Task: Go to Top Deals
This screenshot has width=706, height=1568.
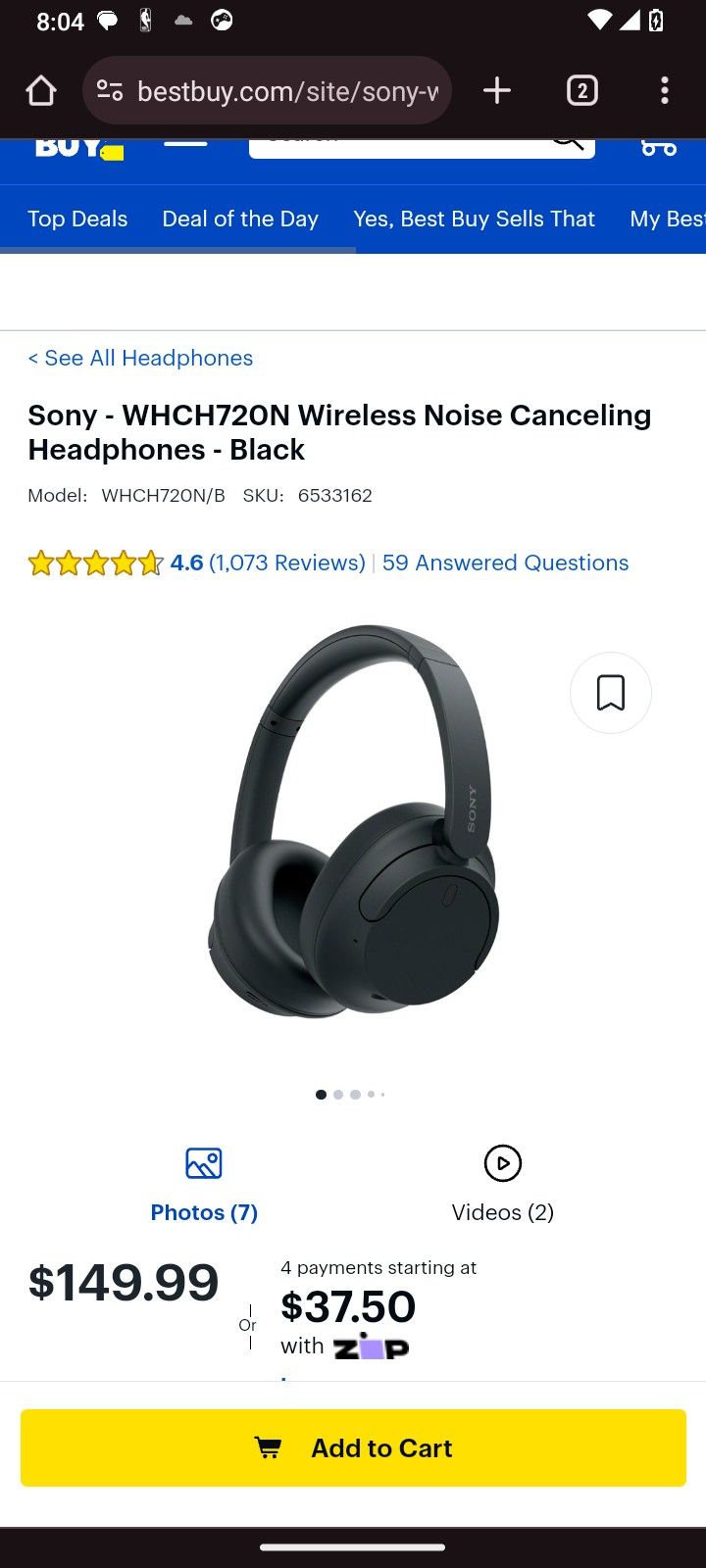Action: (77, 219)
